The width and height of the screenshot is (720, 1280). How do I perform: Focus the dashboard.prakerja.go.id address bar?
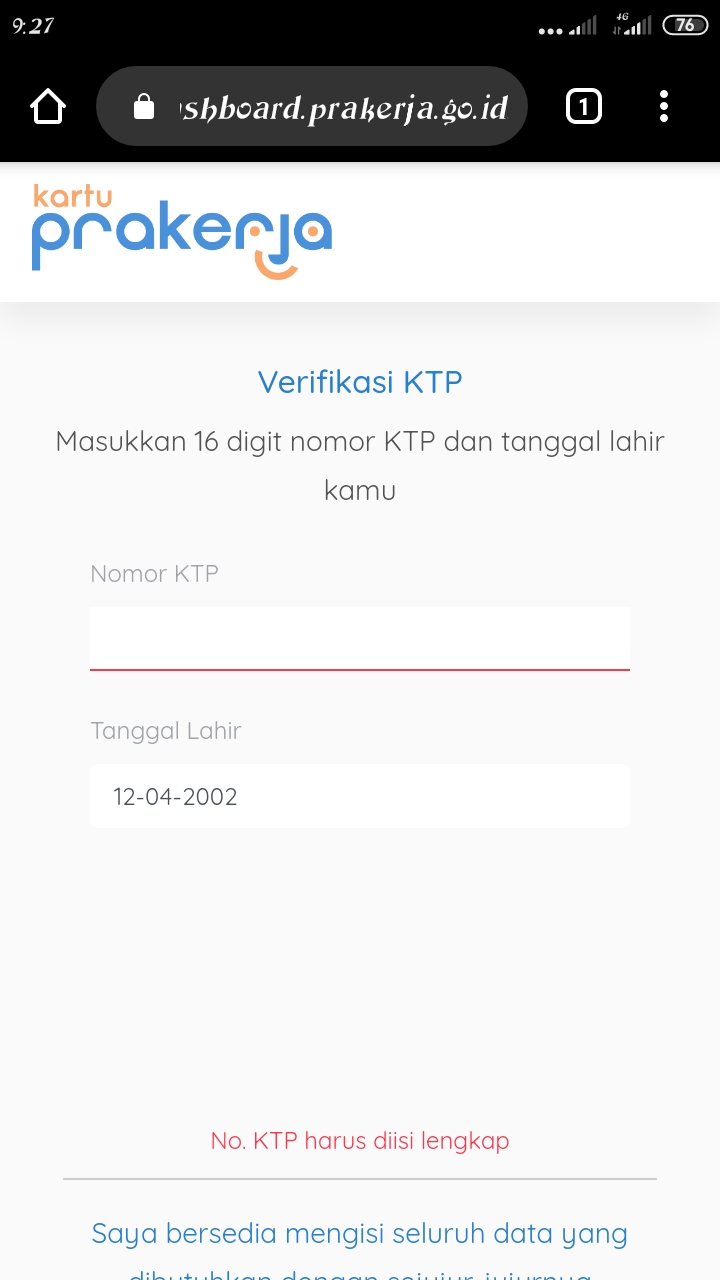(x=312, y=106)
